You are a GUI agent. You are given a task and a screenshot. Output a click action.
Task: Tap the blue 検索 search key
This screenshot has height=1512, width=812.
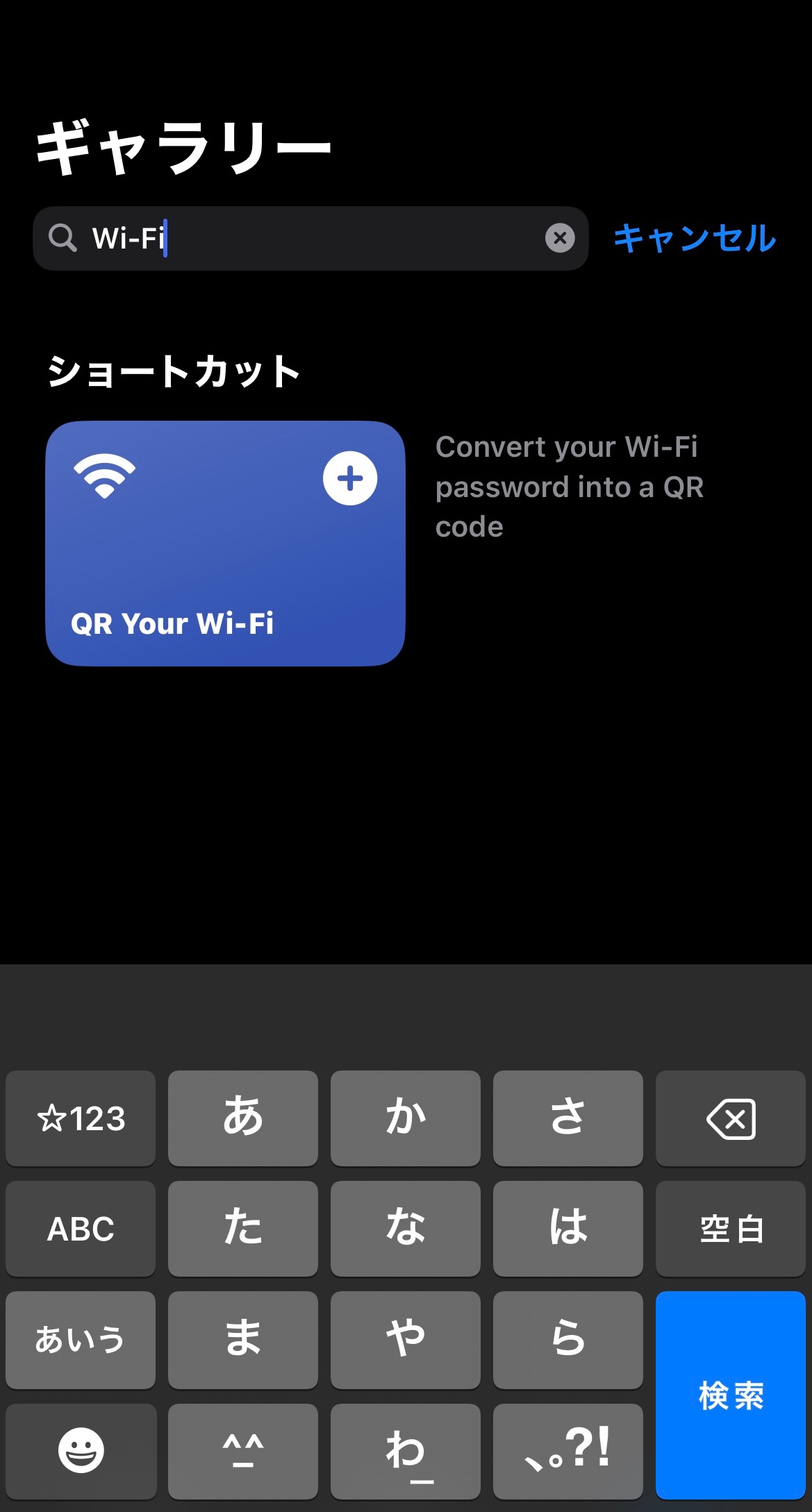731,1394
